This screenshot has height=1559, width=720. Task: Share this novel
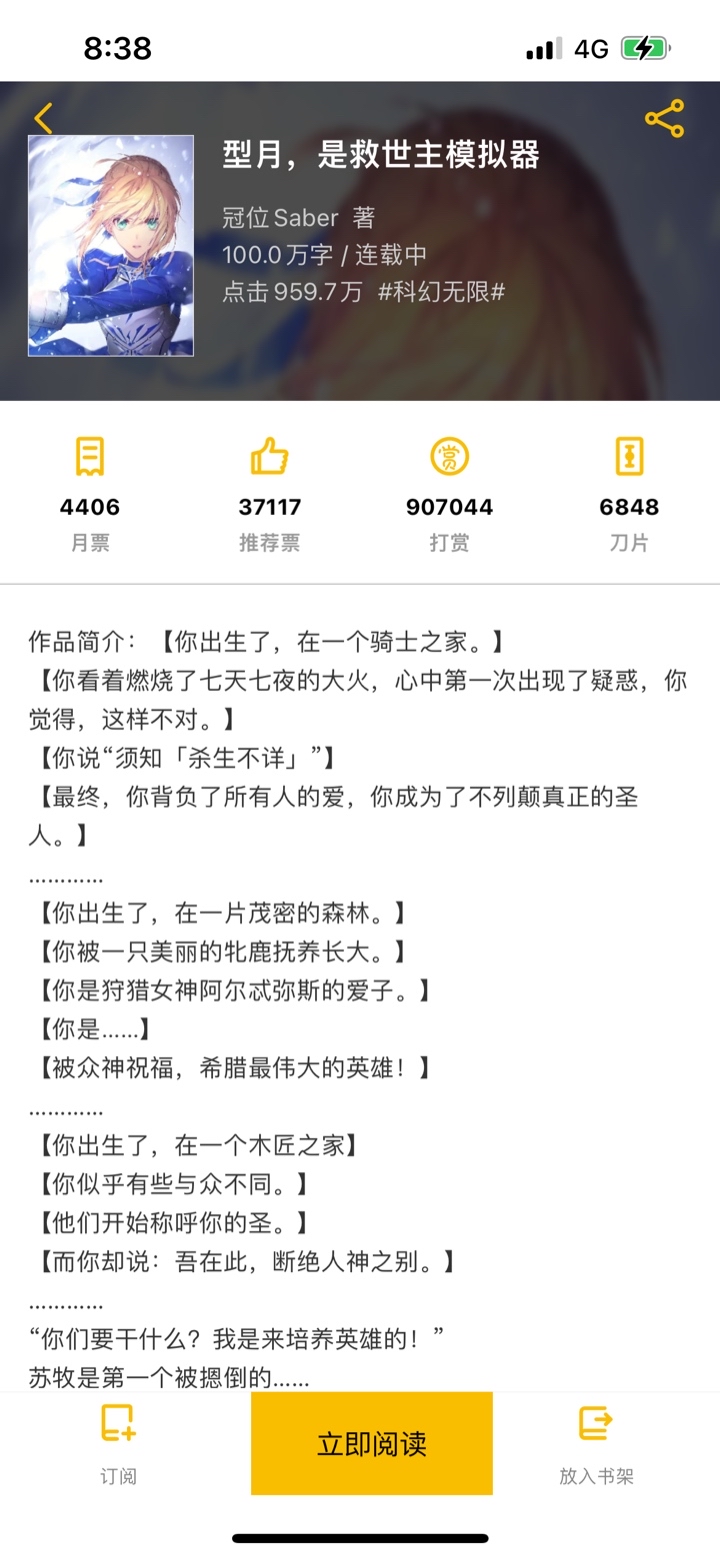tap(664, 118)
